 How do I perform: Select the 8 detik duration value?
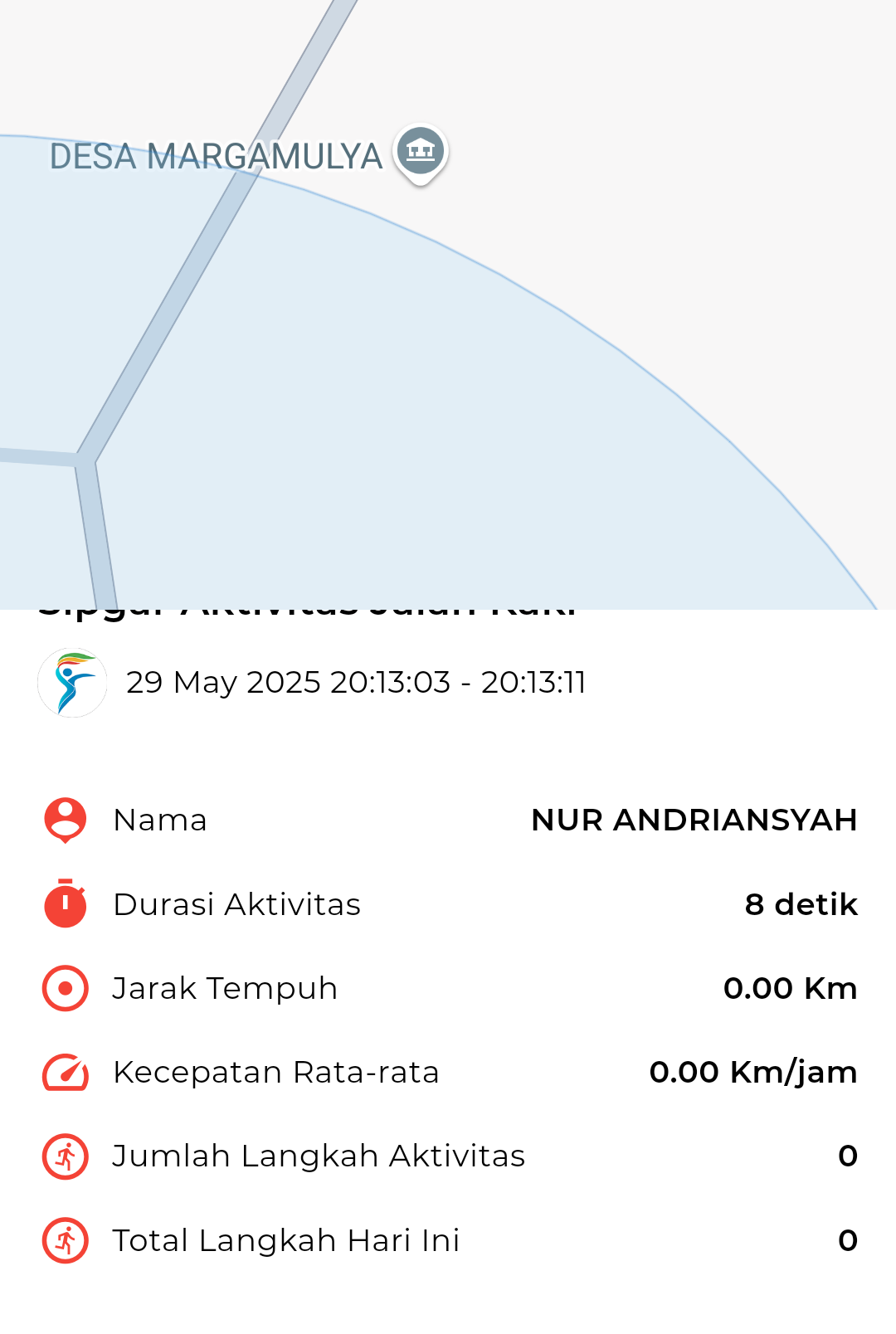(x=801, y=904)
